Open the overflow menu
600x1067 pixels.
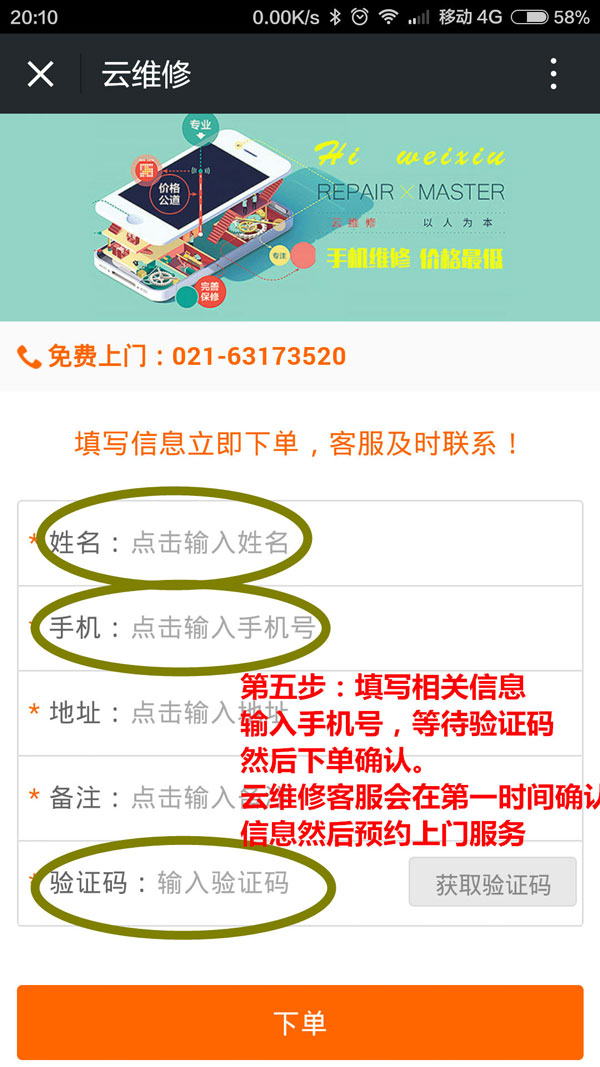(553, 74)
